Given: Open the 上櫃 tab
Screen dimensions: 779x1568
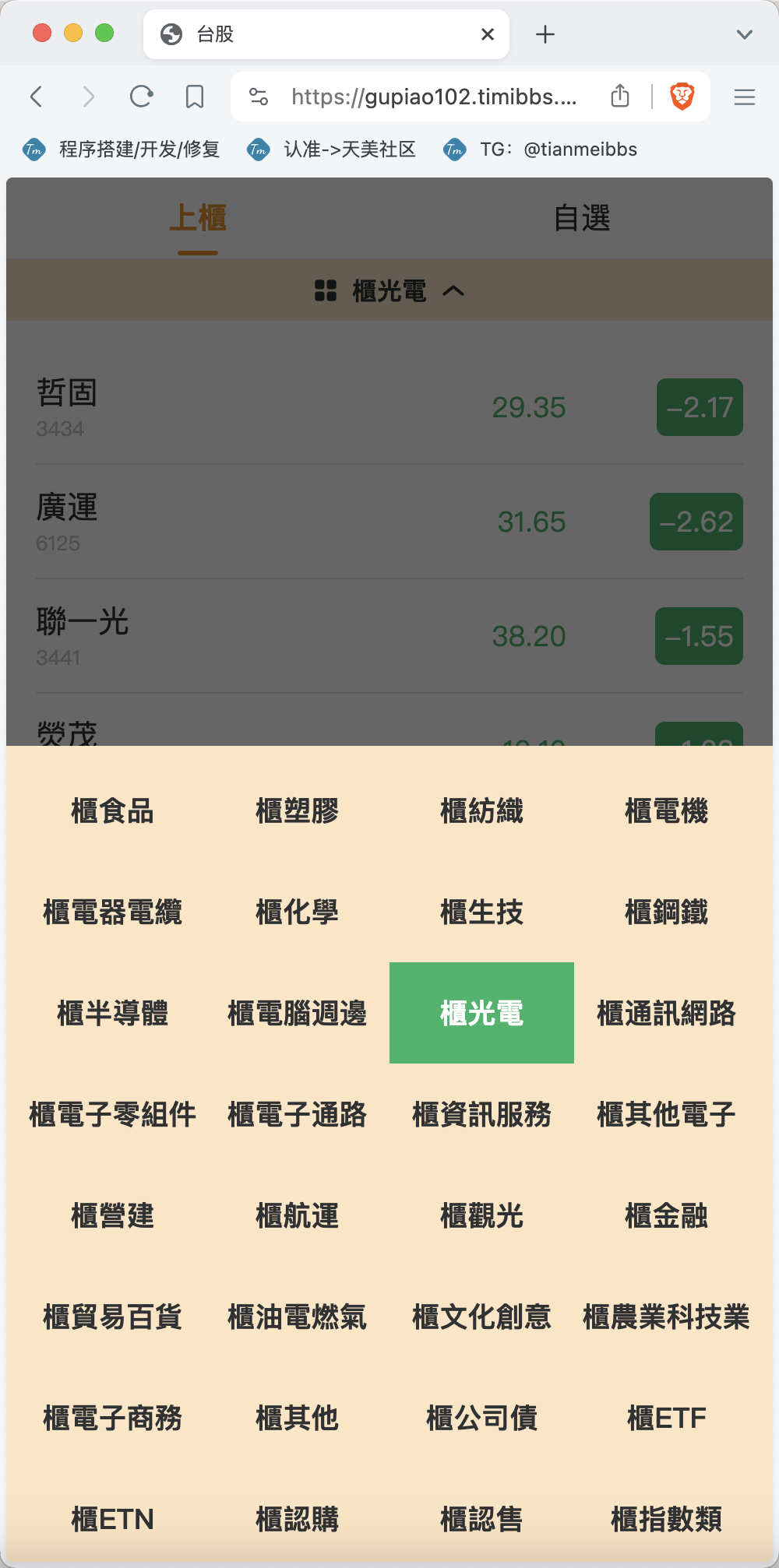Looking at the screenshot, I should pyautogui.click(x=198, y=218).
